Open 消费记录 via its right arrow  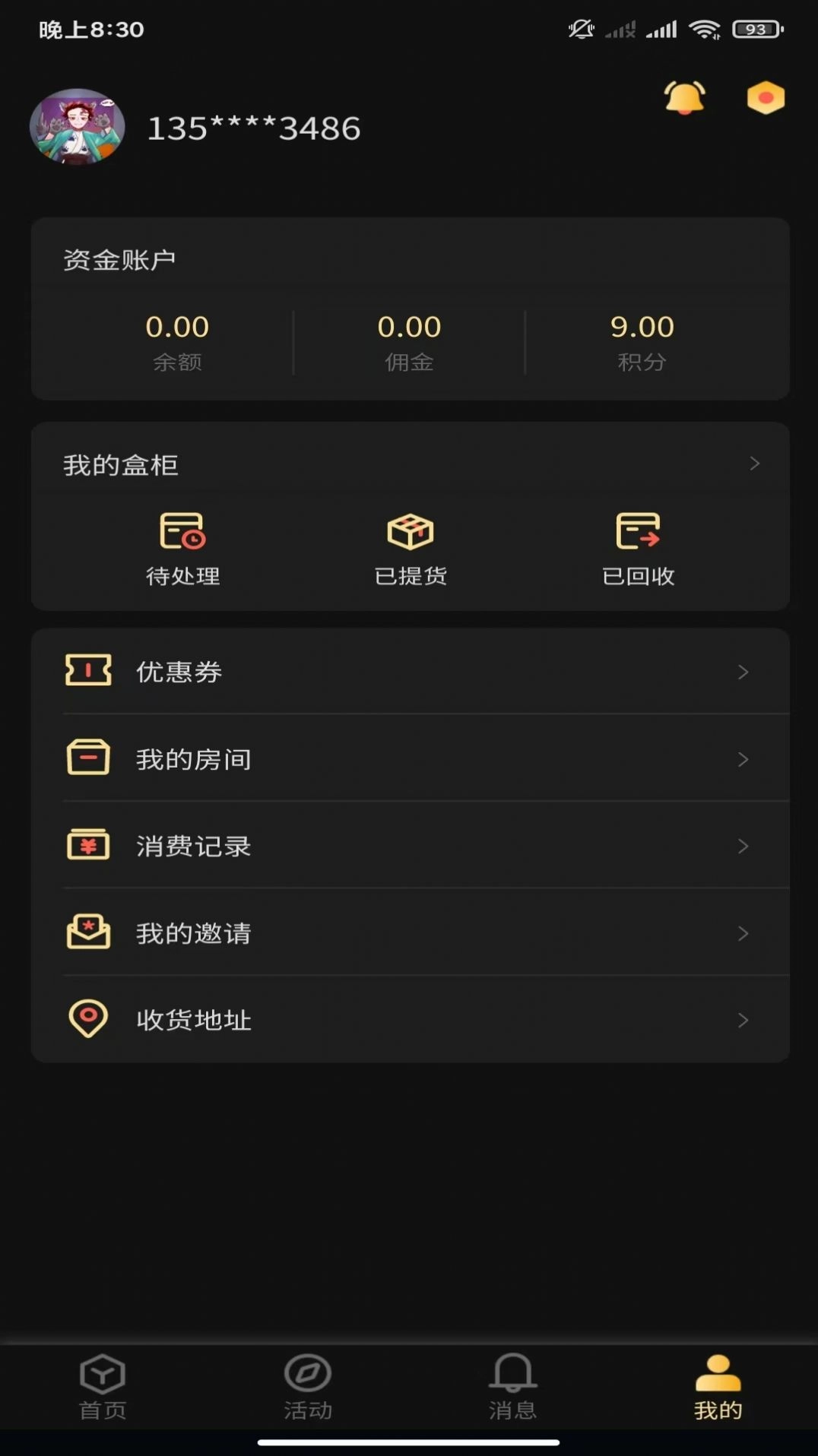click(x=743, y=846)
